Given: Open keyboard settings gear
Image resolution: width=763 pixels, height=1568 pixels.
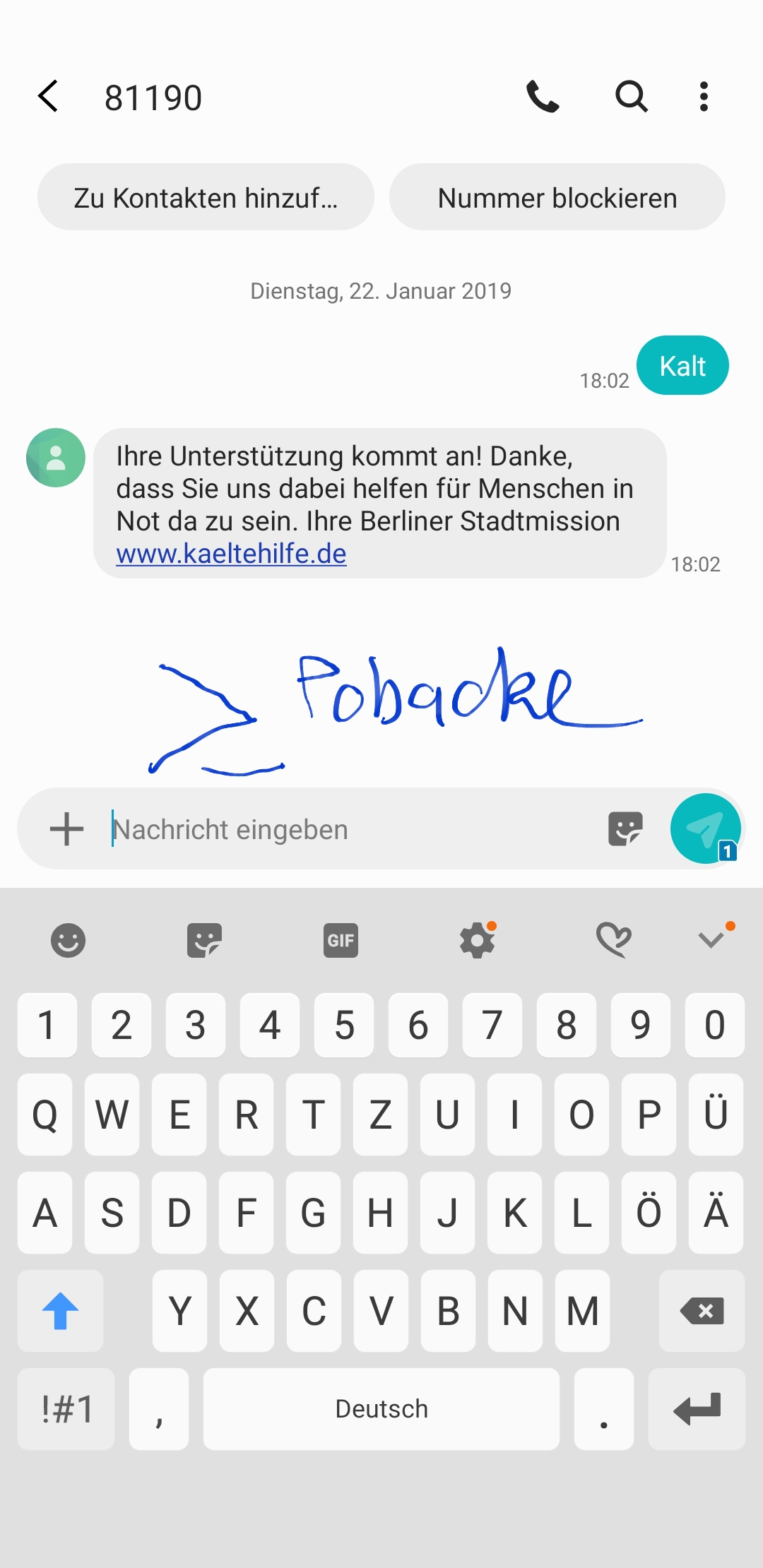Looking at the screenshot, I should click(x=478, y=941).
